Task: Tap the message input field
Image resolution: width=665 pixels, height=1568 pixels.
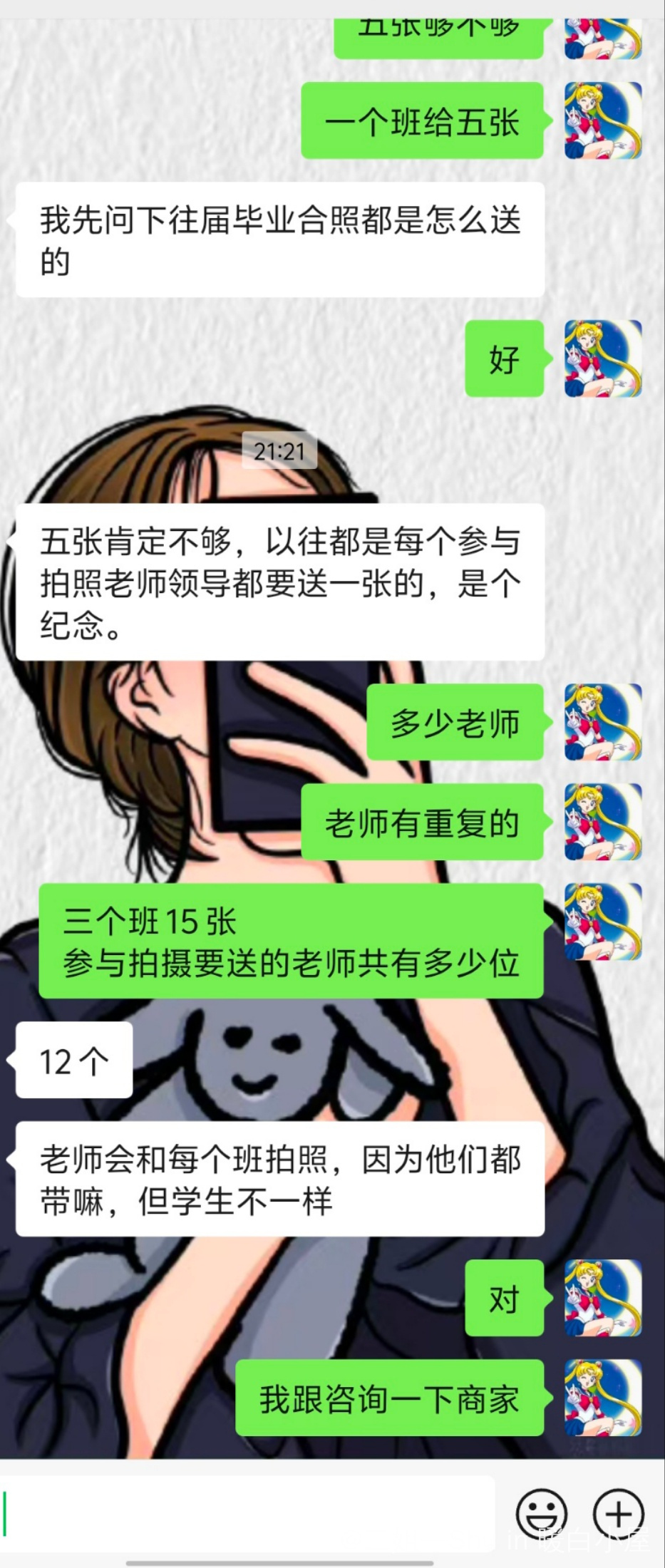Action: click(249, 1512)
